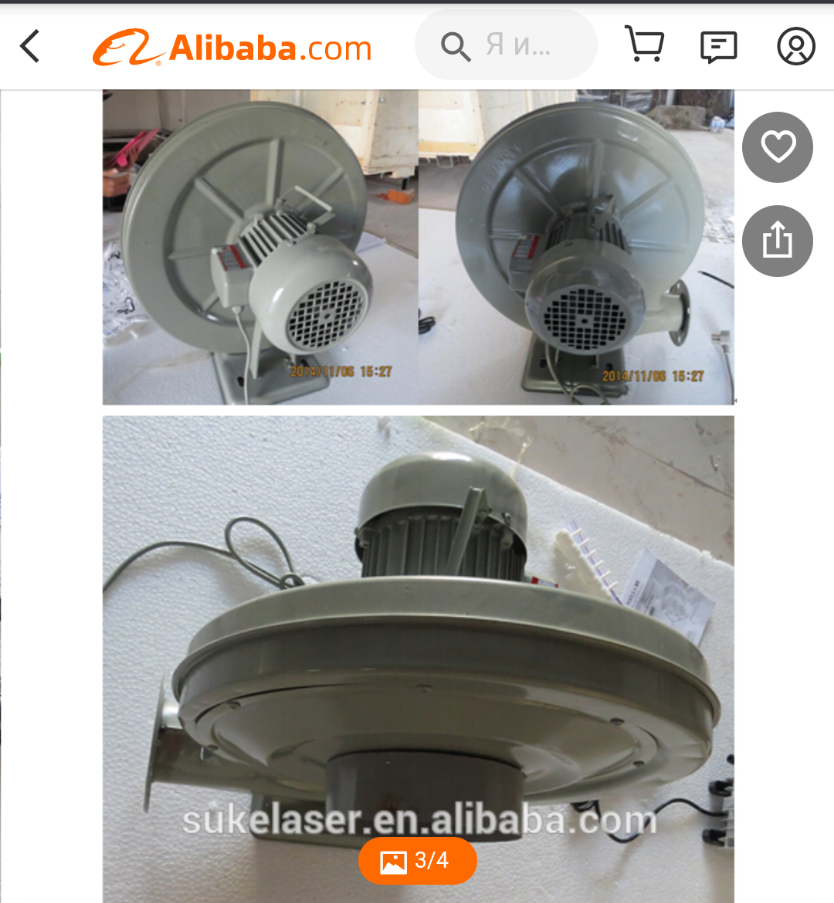Open the 3/4 image gallery indicator
The image size is (834, 903).
click(x=417, y=860)
